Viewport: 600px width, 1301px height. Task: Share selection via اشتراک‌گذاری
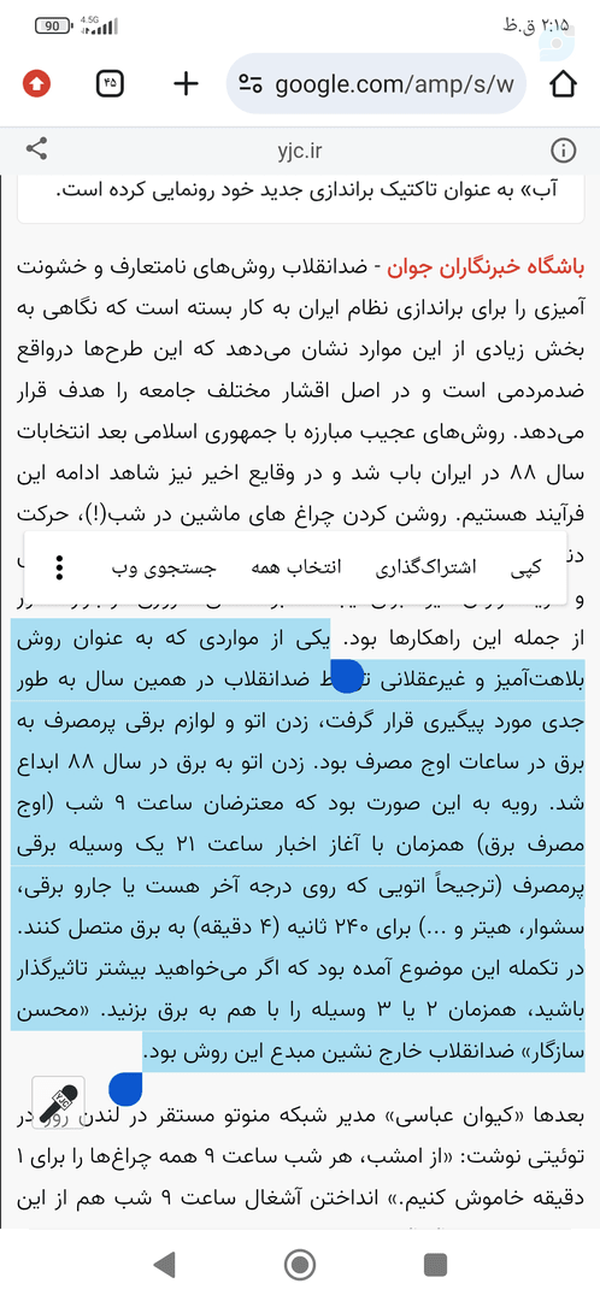(426, 568)
